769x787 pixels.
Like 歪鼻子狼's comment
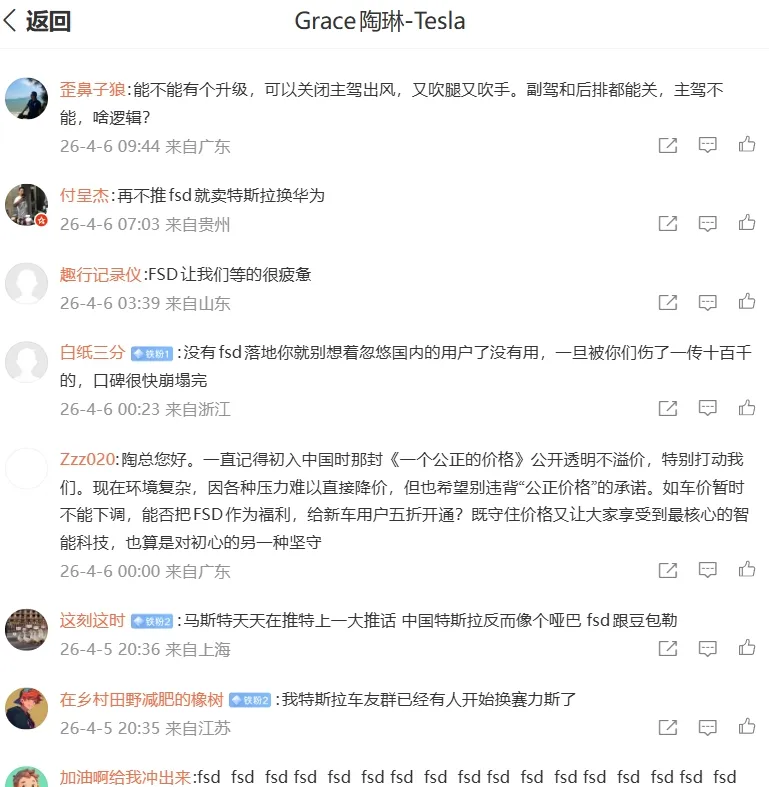747,145
